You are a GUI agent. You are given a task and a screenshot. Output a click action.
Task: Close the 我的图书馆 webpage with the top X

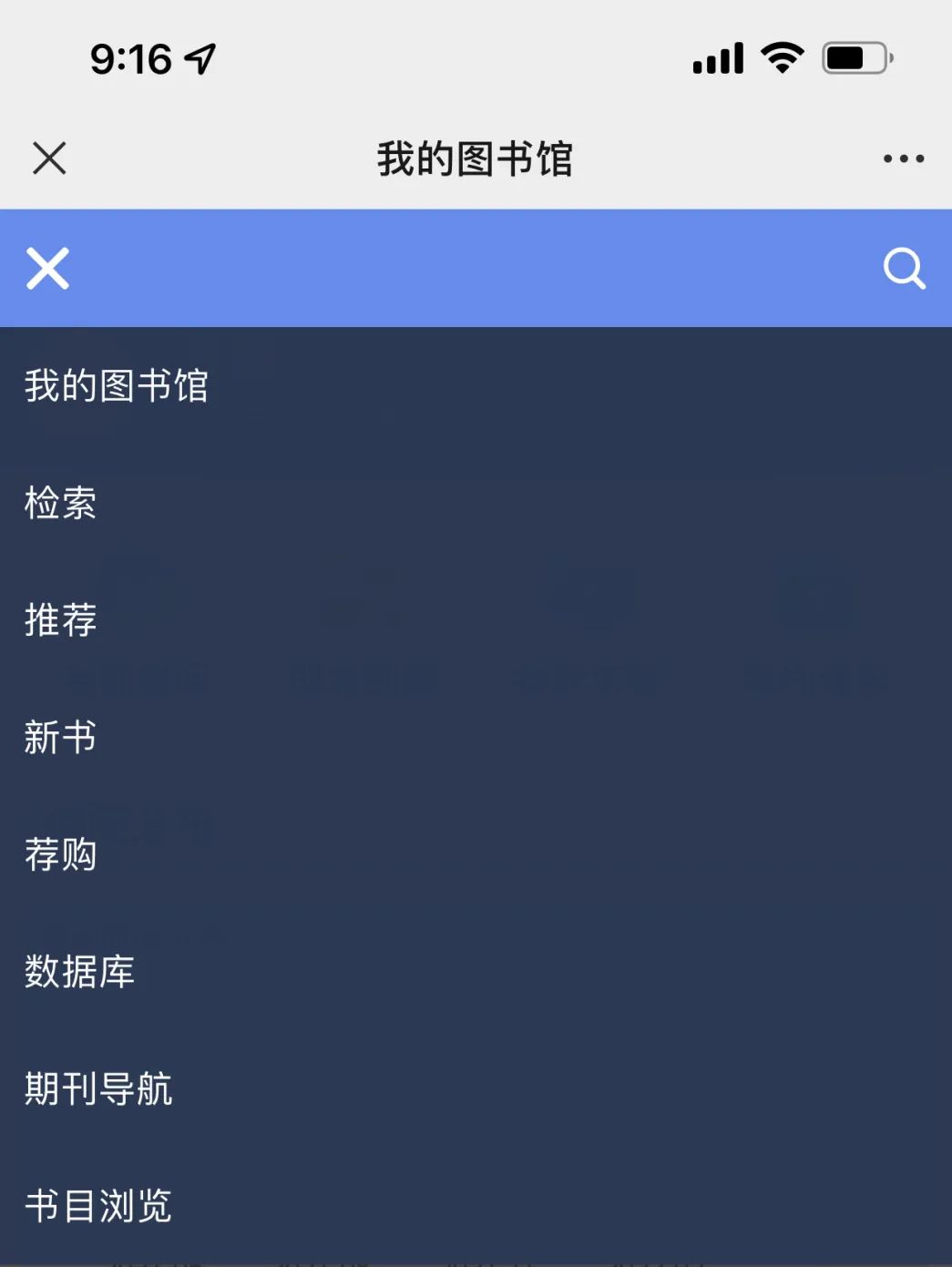(49, 158)
